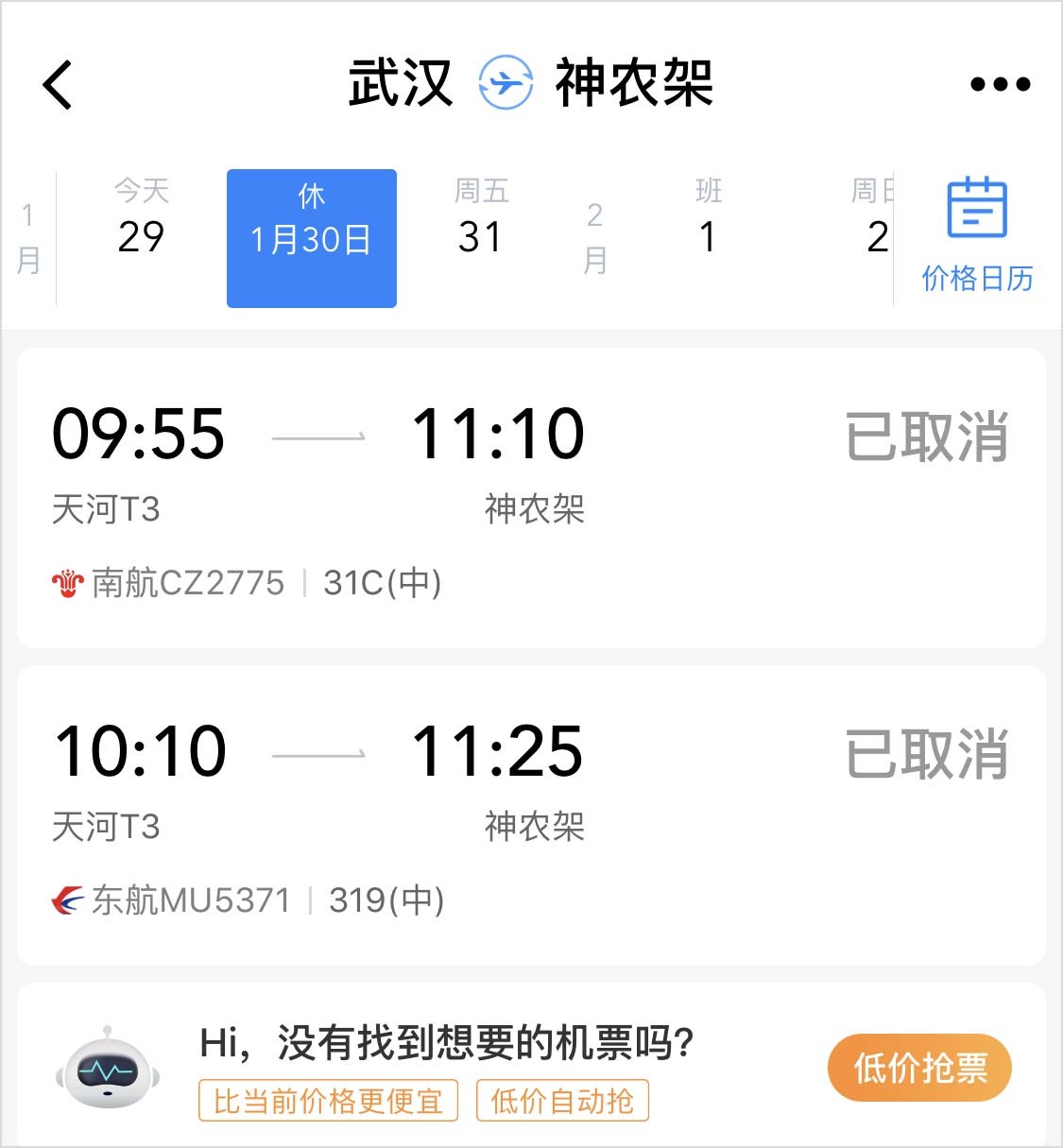Click the airplane icon between 武汉 and 神农架
The width and height of the screenshot is (1063, 1148).
506,83
